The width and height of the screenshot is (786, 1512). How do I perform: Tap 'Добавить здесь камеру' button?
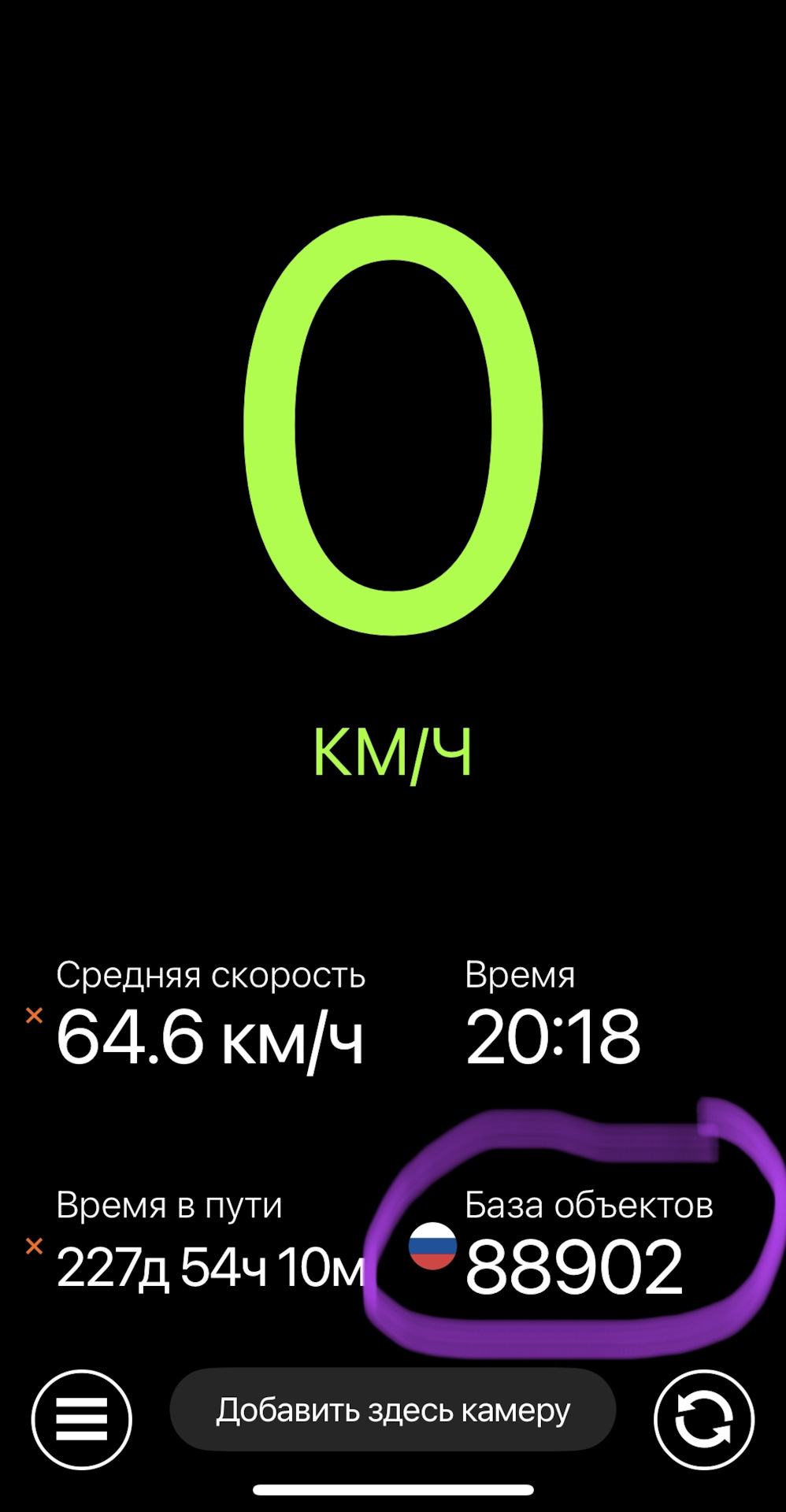392,1410
